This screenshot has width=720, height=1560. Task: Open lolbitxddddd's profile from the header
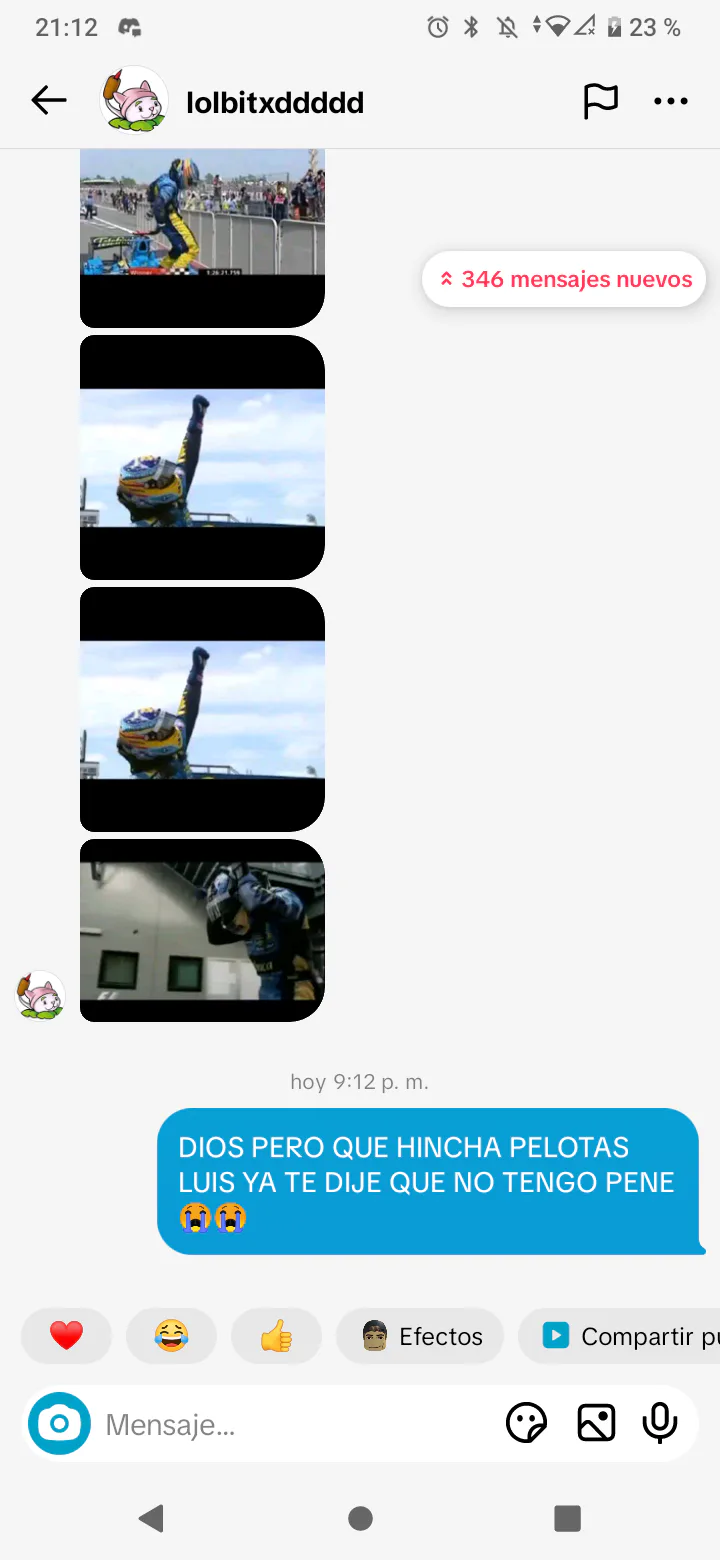275,102
